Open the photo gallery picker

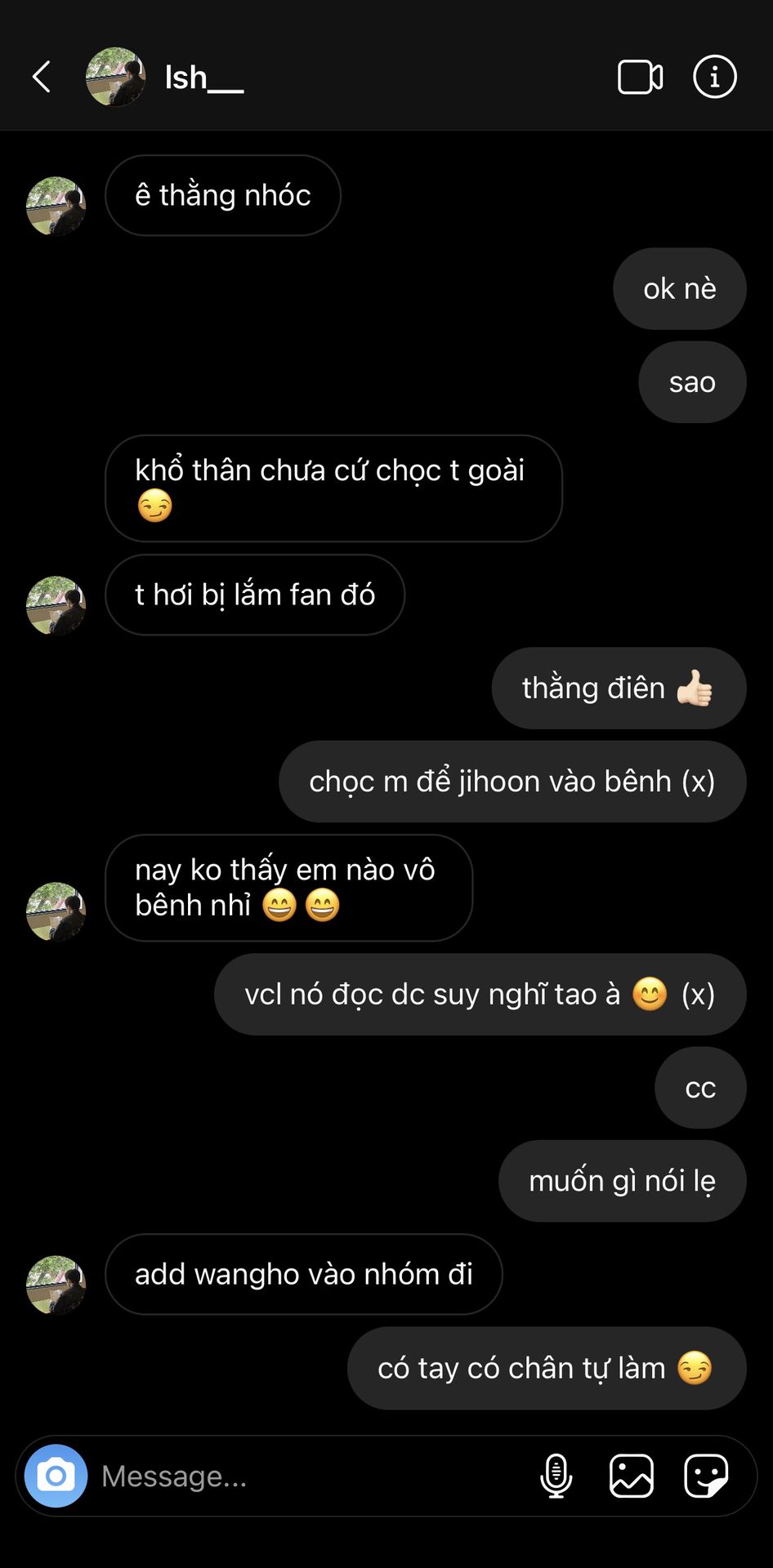631,1476
